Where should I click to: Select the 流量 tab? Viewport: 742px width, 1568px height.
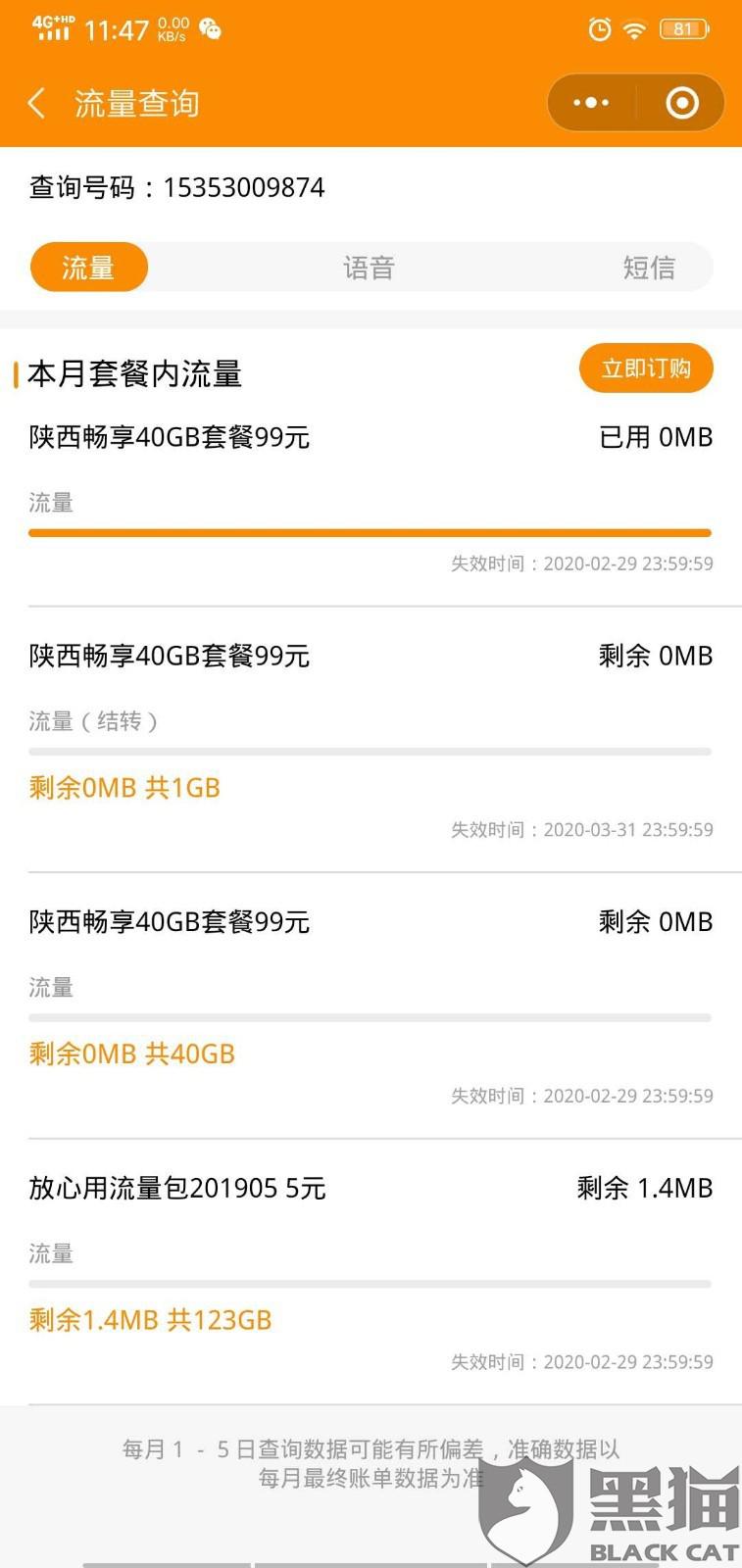click(89, 268)
